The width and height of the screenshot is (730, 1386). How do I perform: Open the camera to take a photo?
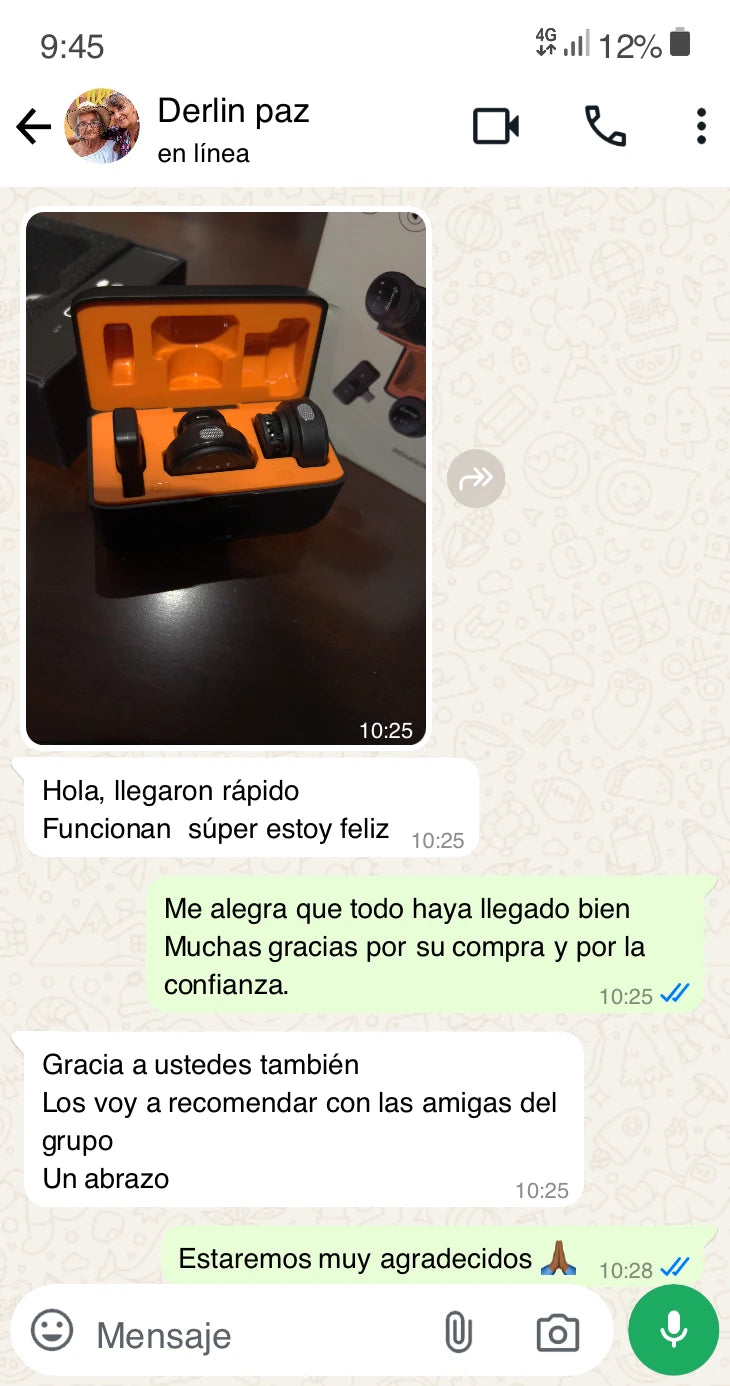(557, 1332)
